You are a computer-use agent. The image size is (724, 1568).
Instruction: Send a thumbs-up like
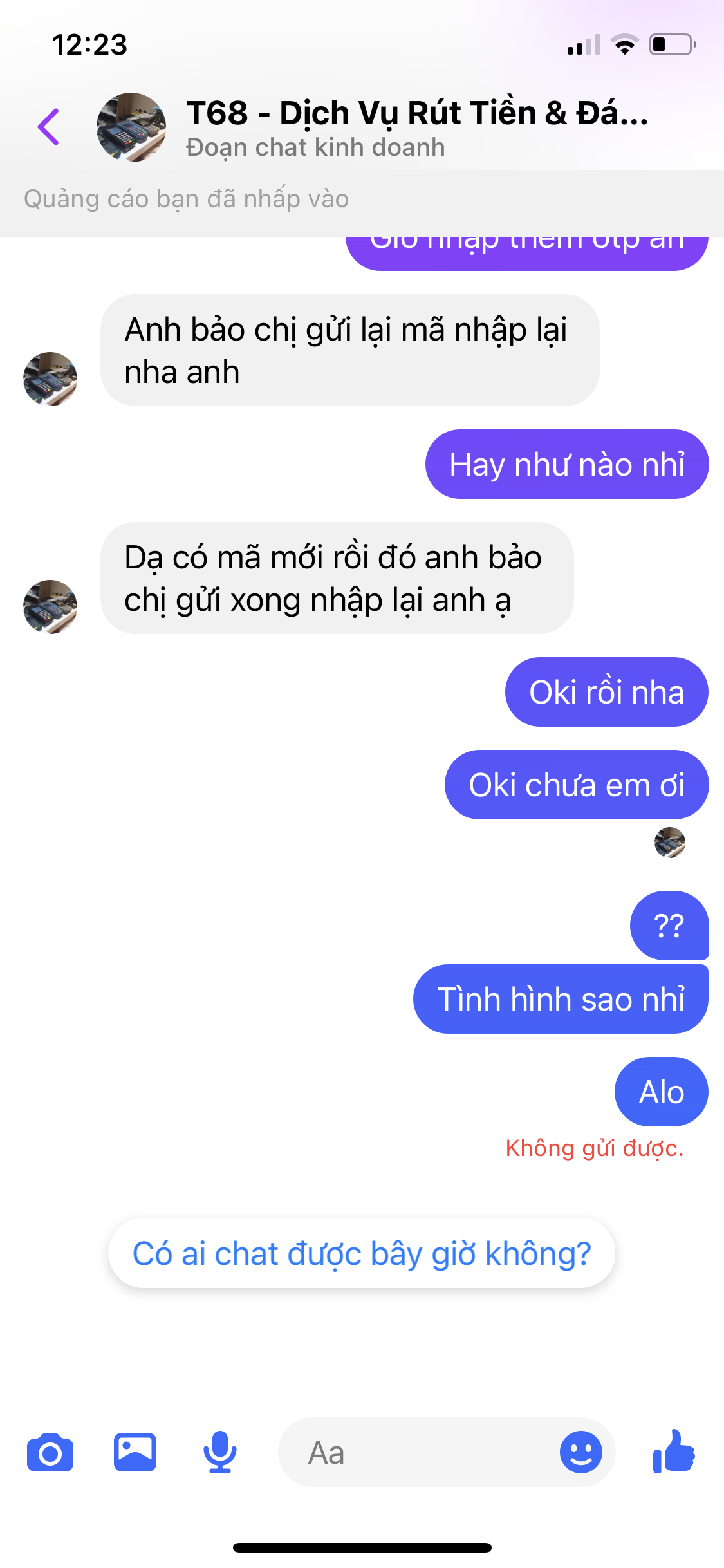click(x=674, y=1452)
